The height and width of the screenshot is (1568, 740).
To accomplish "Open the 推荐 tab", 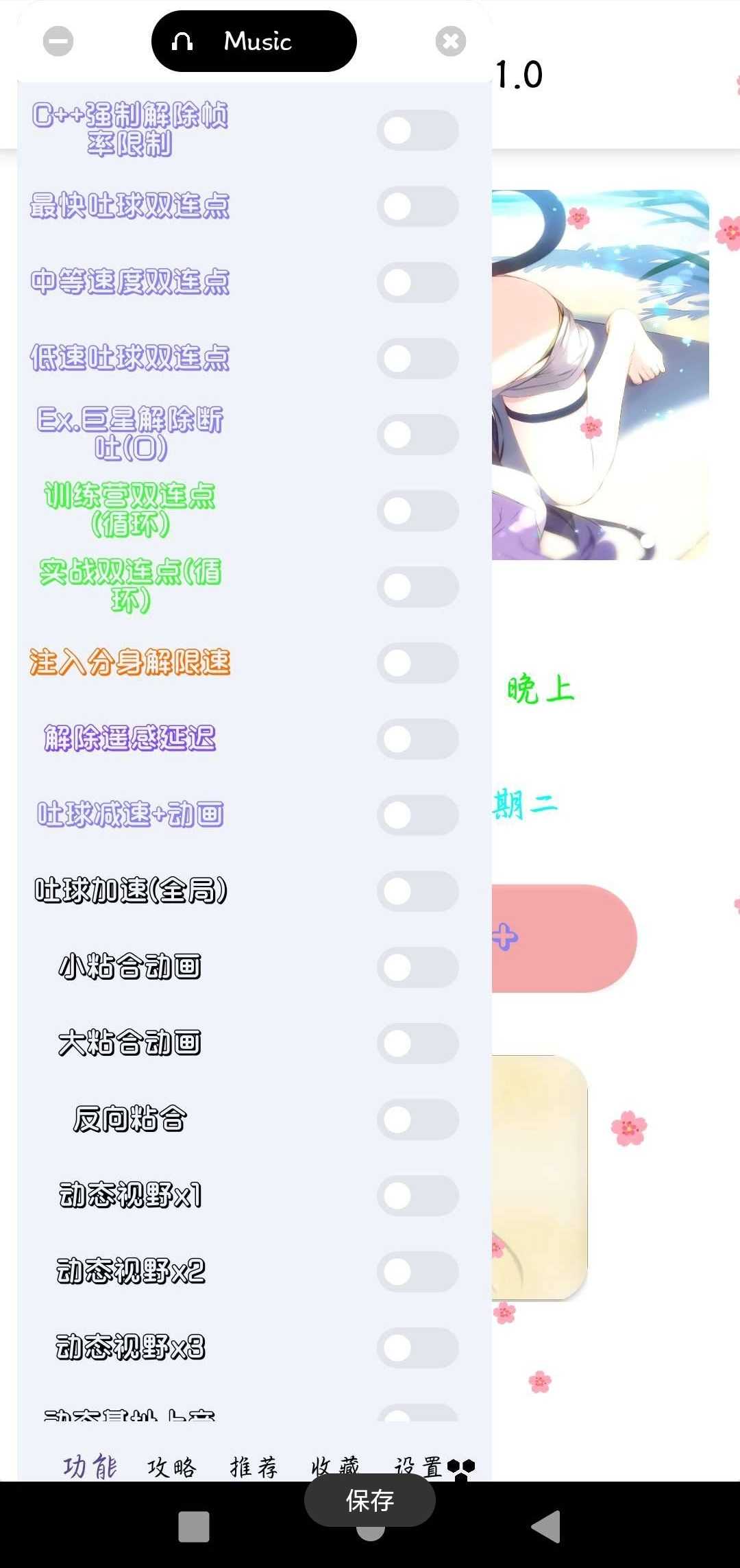I will click(254, 1467).
